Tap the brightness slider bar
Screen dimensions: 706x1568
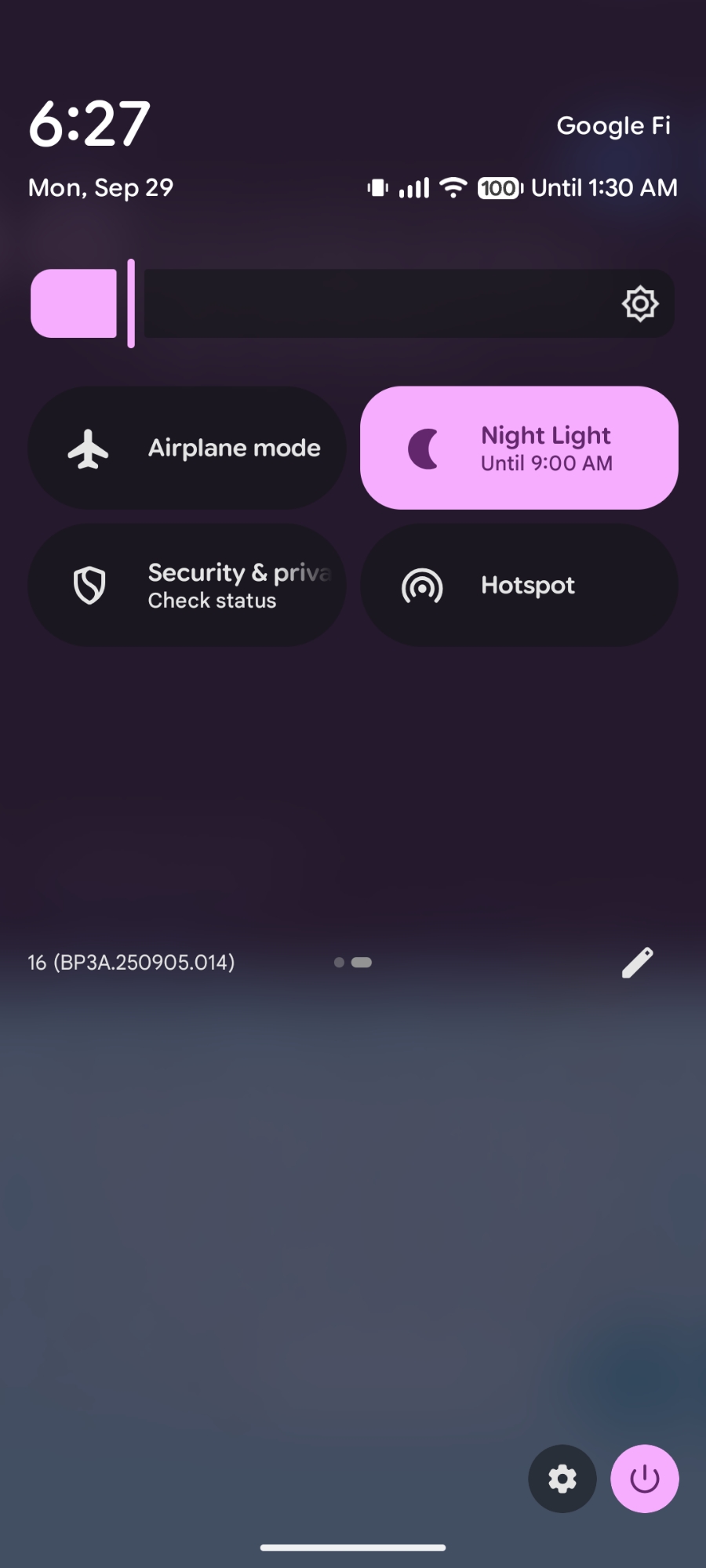click(x=353, y=303)
